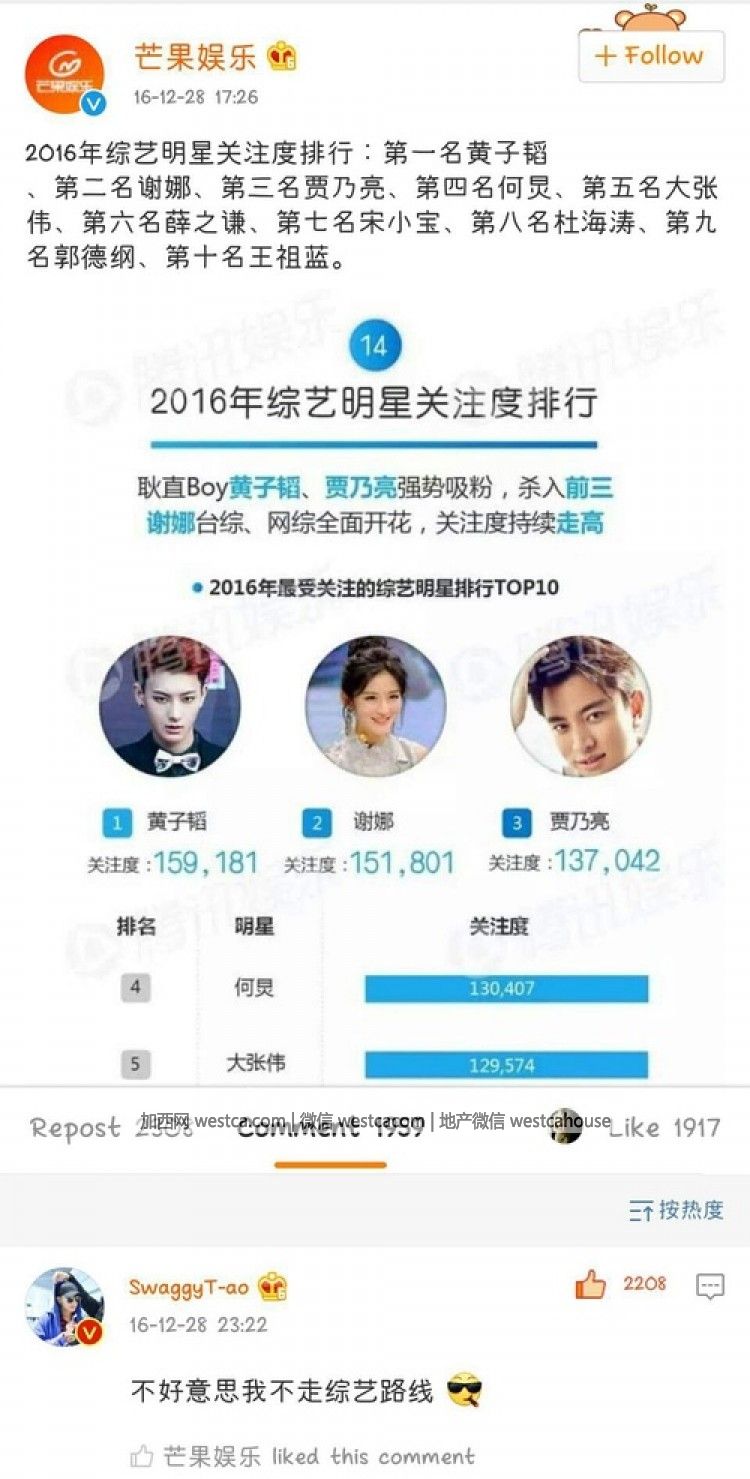
Task: Switch to the Like tab
Action: click(x=664, y=1129)
